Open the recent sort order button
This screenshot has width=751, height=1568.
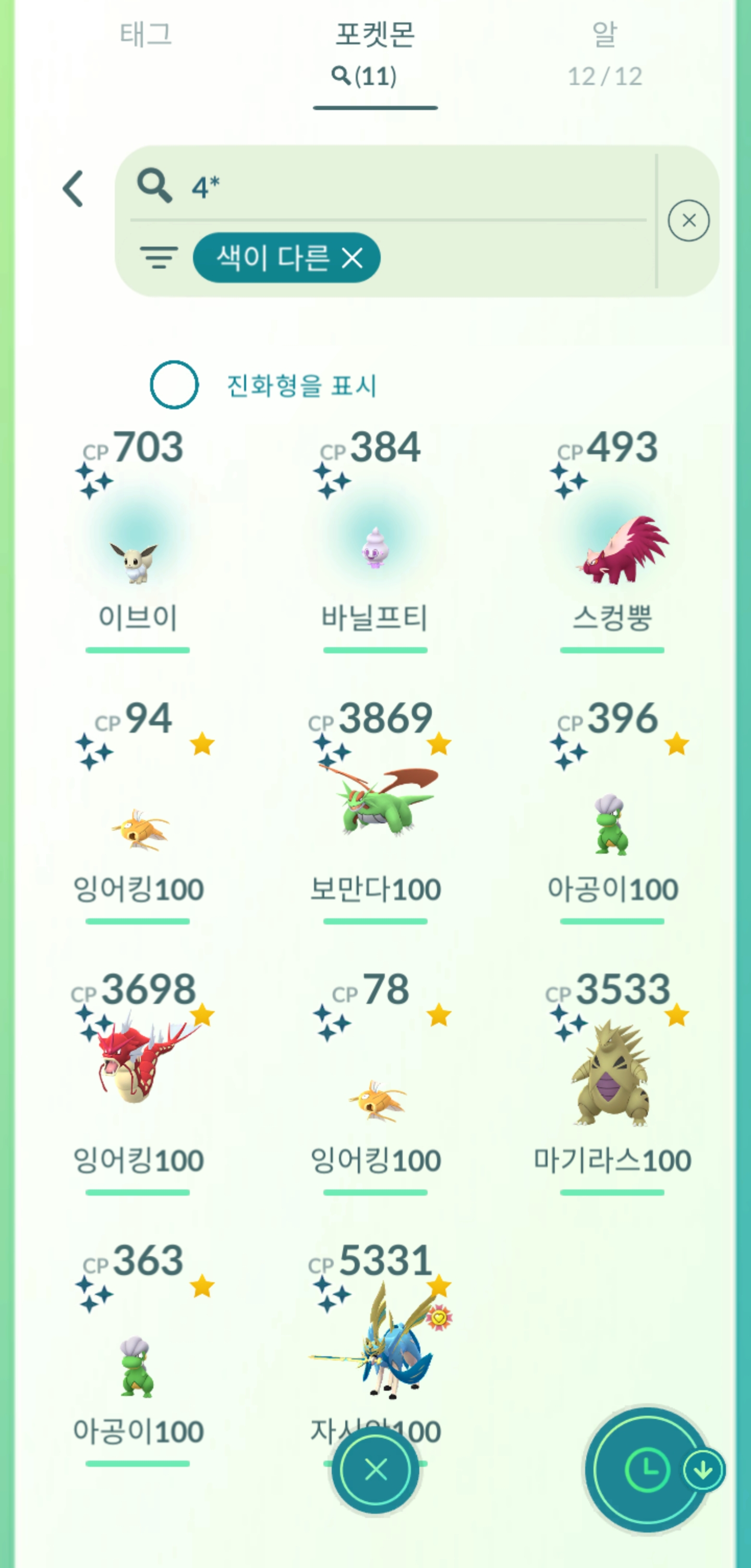647,1470
